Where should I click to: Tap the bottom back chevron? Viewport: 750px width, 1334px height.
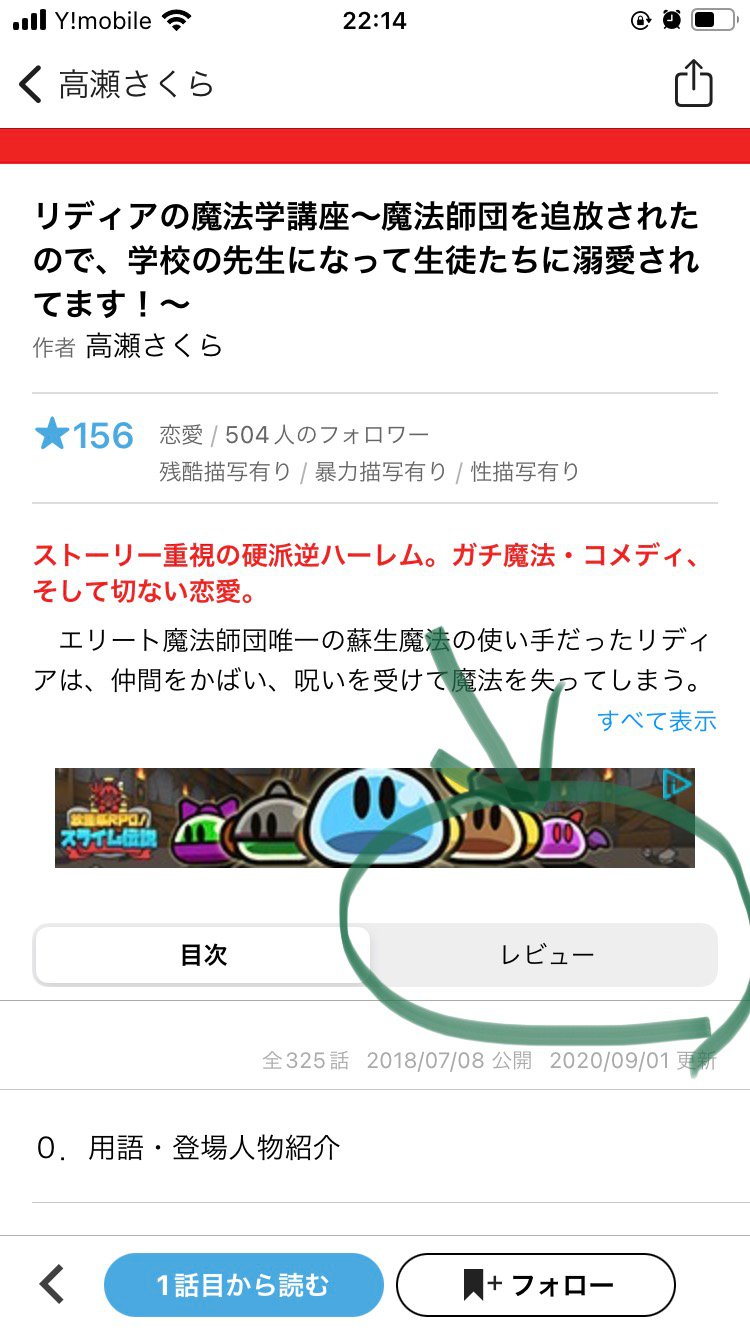pos(52,1284)
